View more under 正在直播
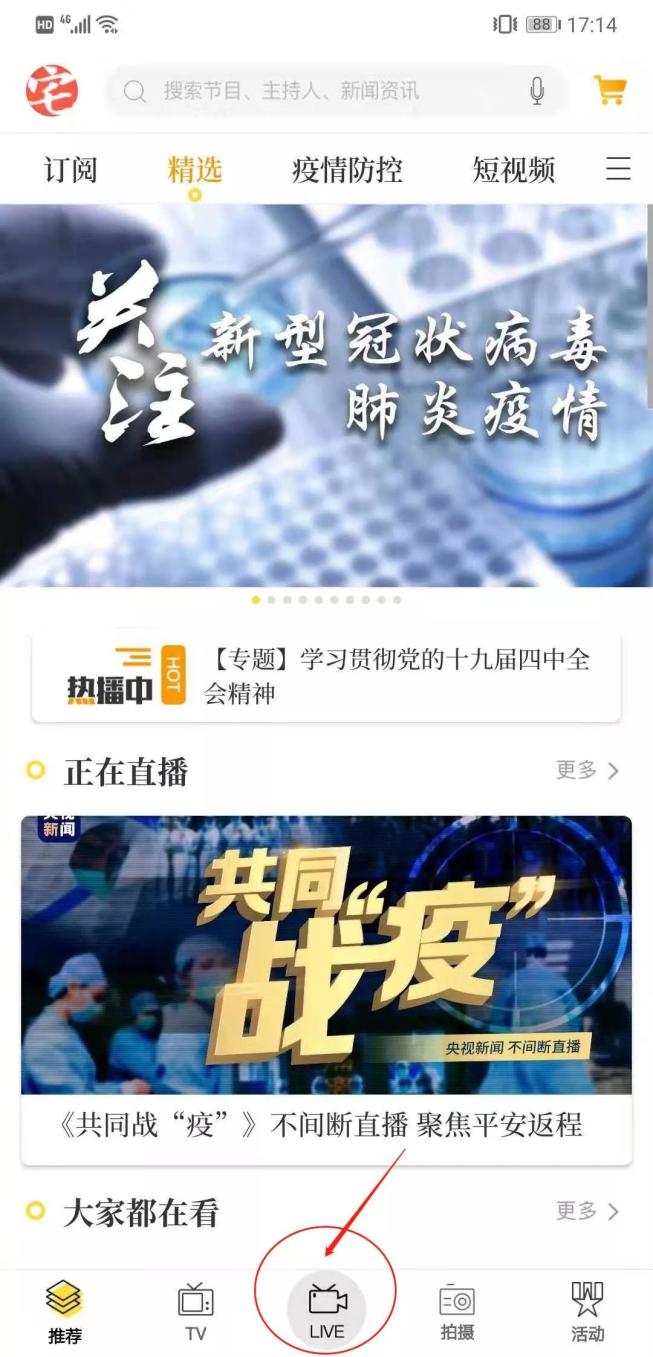This screenshot has width=653, height=1357. pos(588,770)
